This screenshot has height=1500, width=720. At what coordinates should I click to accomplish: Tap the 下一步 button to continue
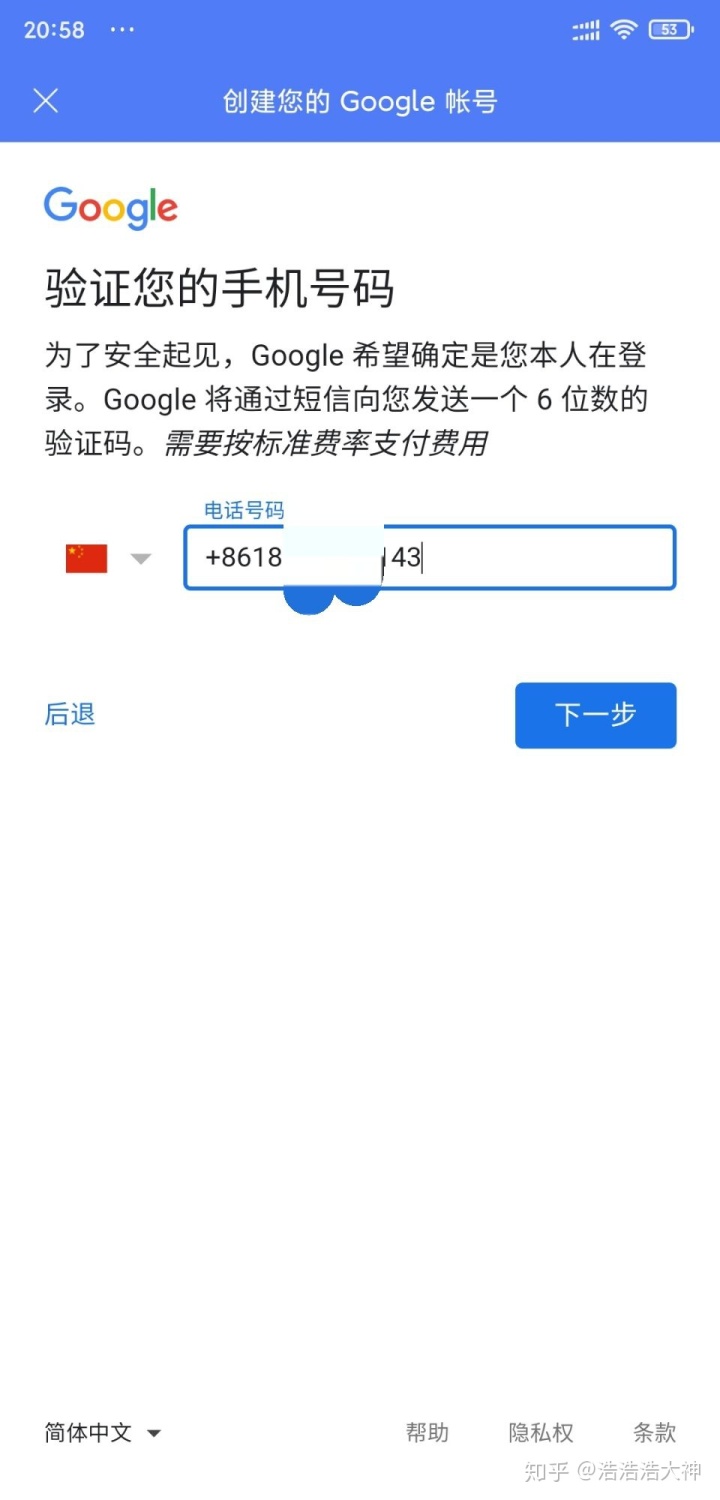[x=596, y=715]
